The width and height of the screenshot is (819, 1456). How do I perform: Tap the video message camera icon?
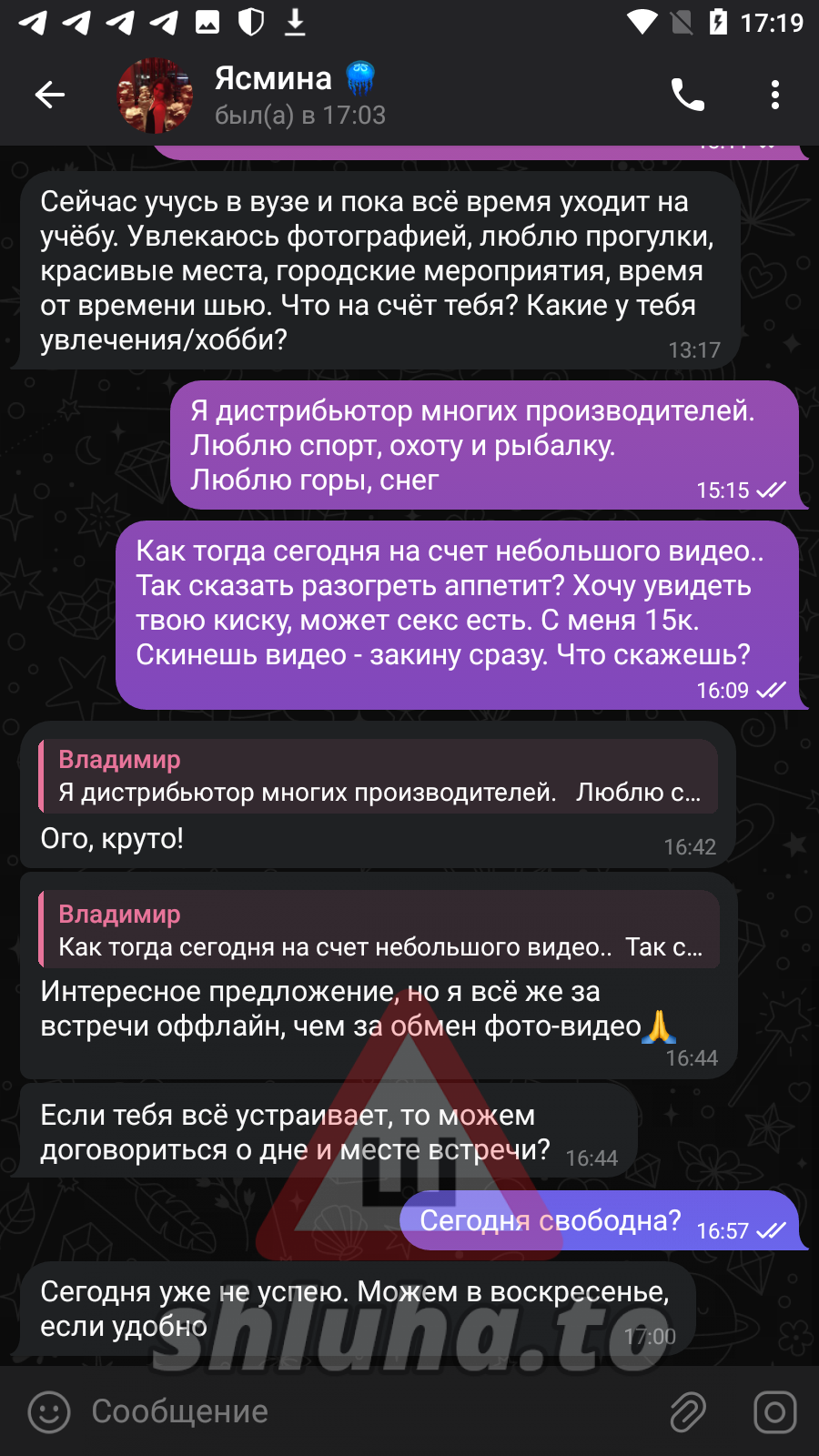pyautogui.click(x=774, y=1412)
